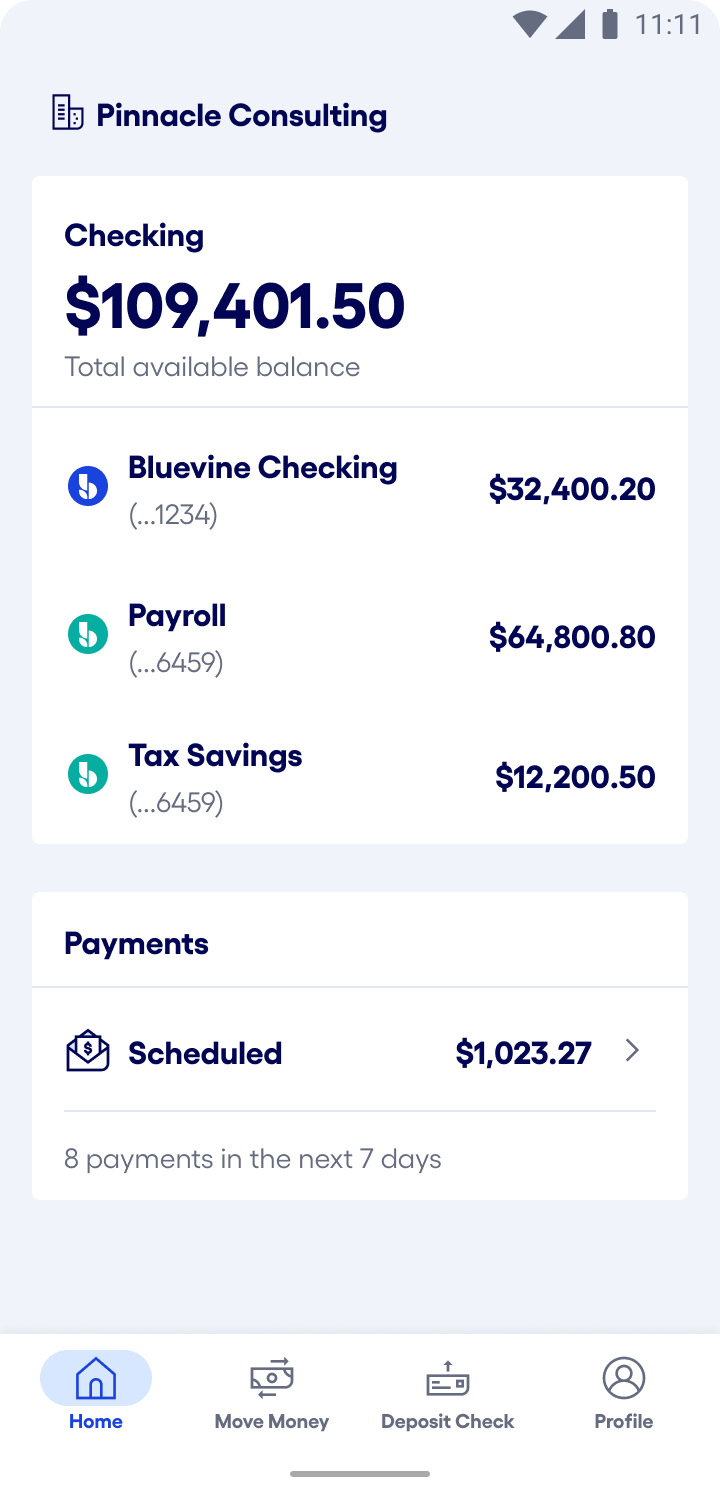Click the Home icon in bottom navigation
This screenshot has width=720, height=1506.
pyautogui.click(x=95, y=1378)
